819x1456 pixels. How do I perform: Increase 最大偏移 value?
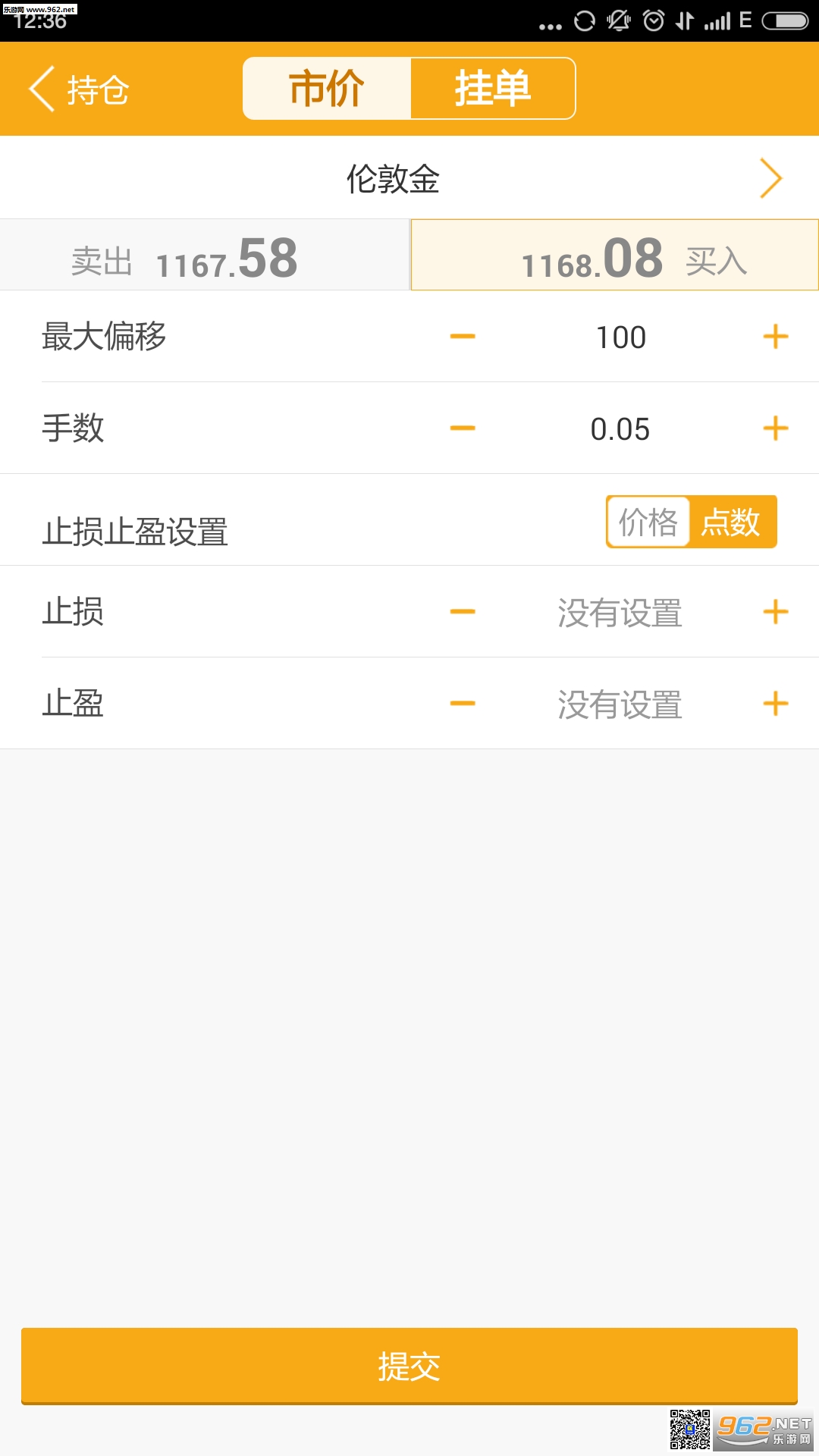(x=776, y=336)
